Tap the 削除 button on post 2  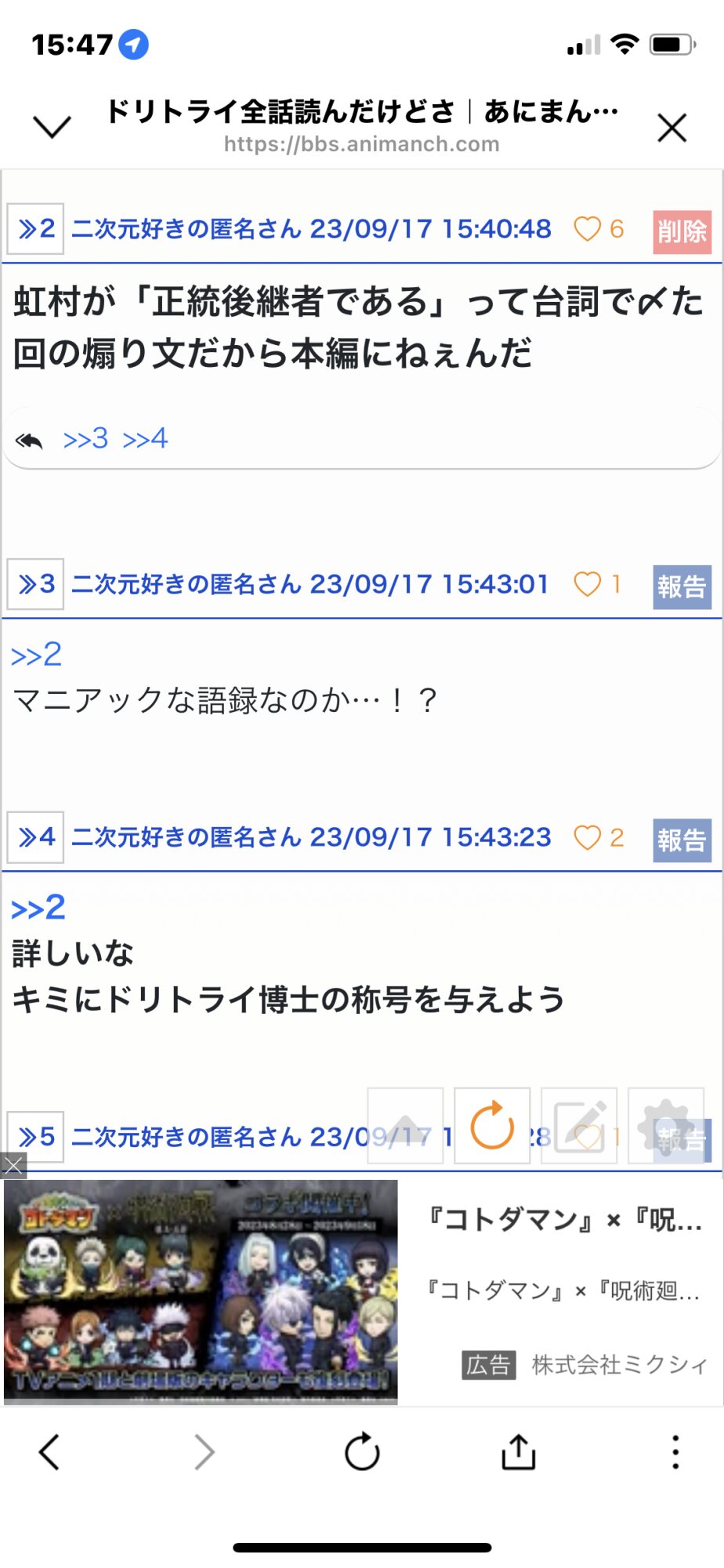pos(682,231)
